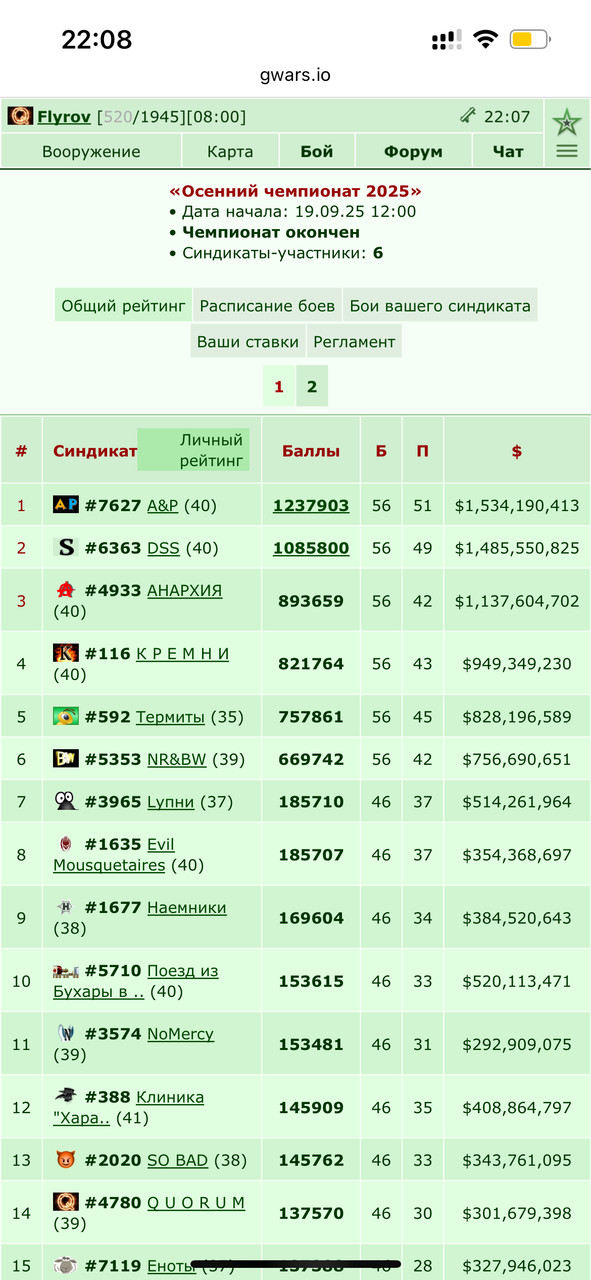Screen dimensions: 591x1280
Task: Open Ваши ставки
Action: [x=248, y=342]
